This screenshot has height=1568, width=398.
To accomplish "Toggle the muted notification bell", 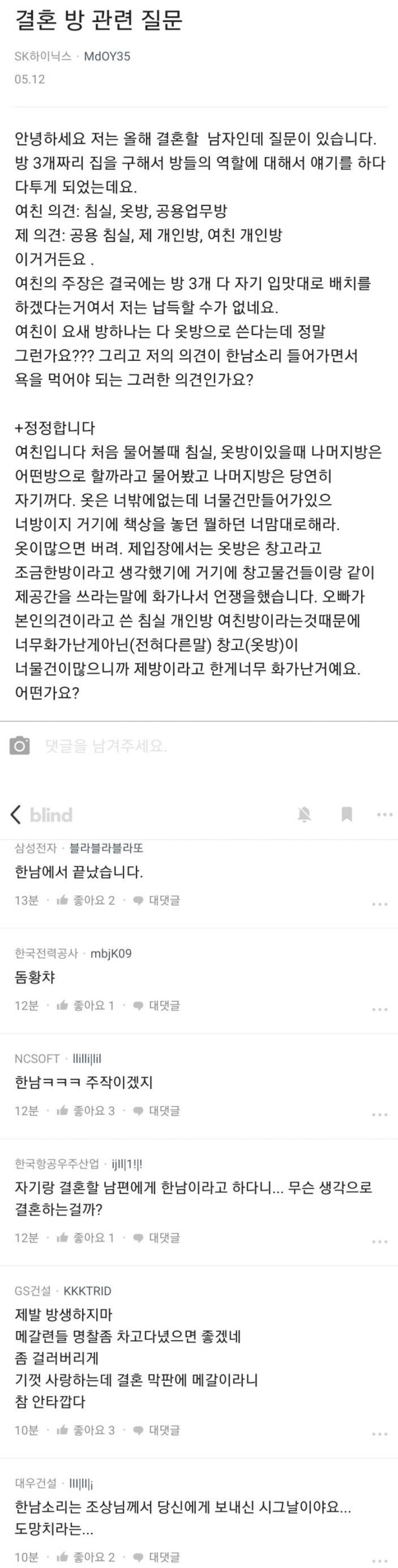I will point(304,815).
